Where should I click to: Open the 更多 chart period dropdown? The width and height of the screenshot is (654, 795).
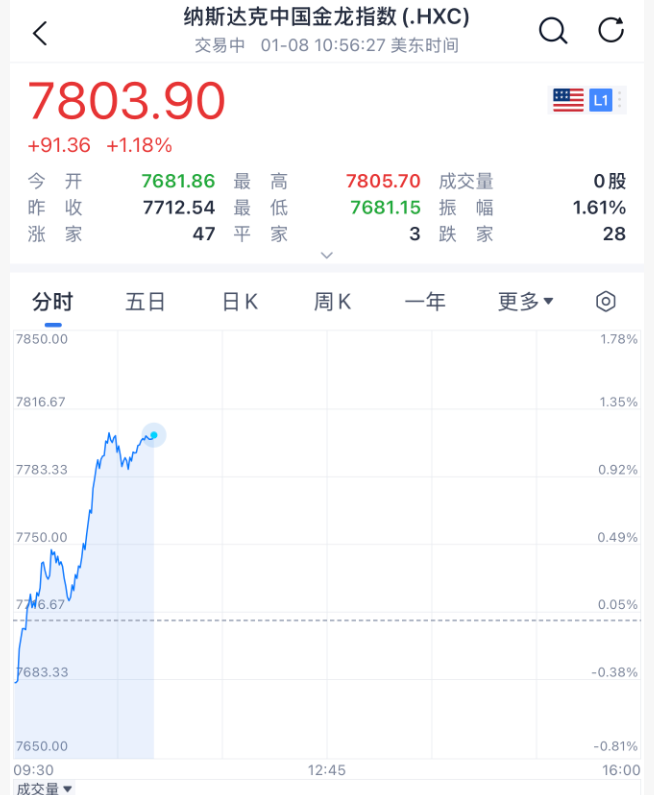525,302
